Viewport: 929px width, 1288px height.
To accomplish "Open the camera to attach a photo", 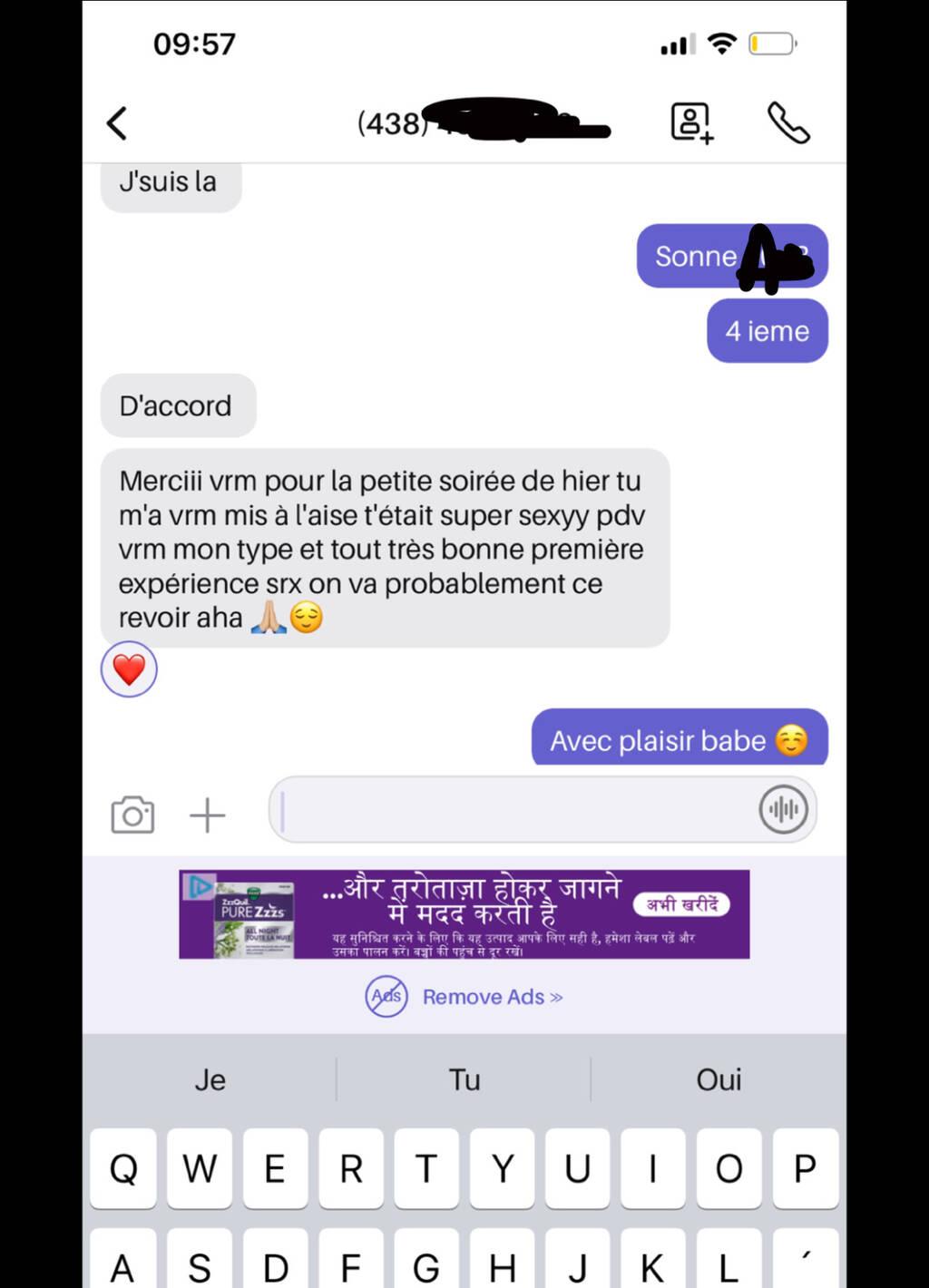I will click(x=132, y=815).
